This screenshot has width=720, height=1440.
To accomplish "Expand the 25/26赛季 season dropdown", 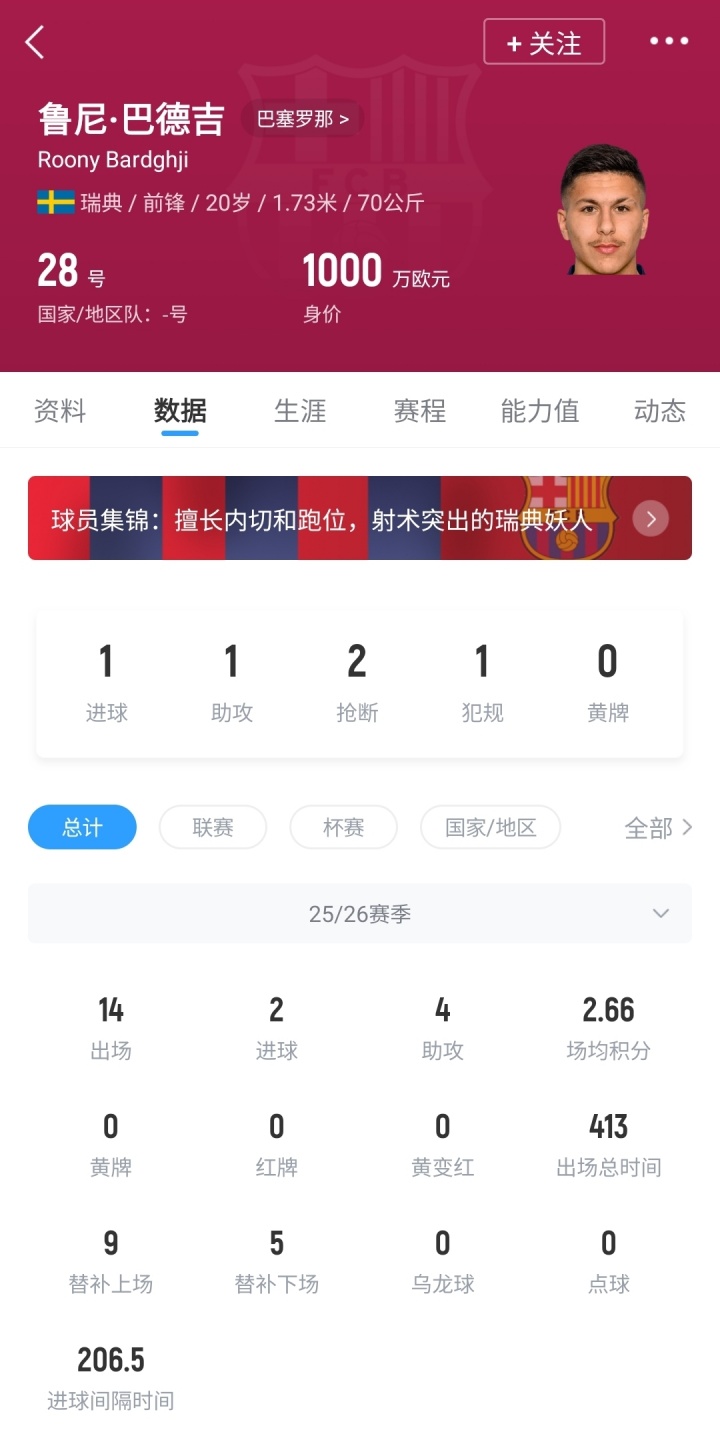I will pos(360,913).
